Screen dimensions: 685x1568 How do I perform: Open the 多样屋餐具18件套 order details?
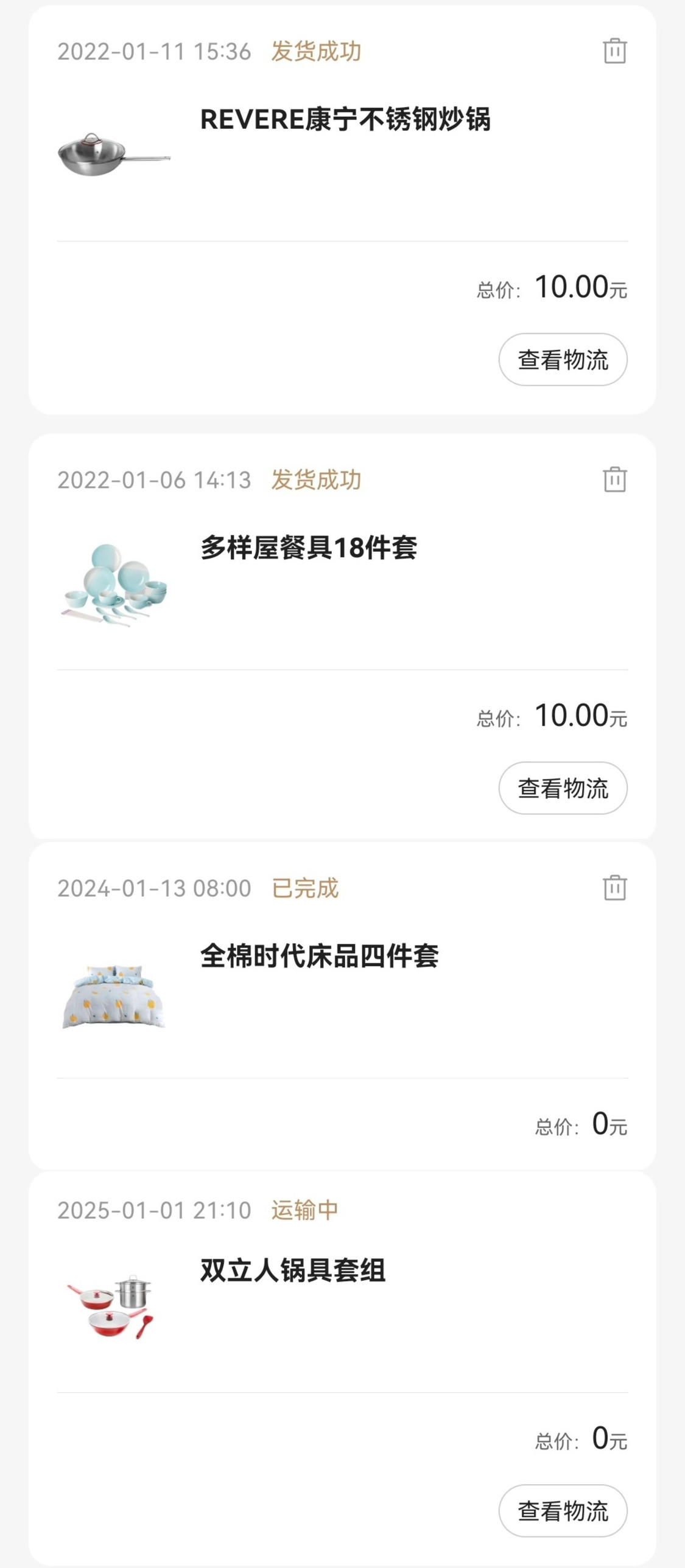coord(342,637)
